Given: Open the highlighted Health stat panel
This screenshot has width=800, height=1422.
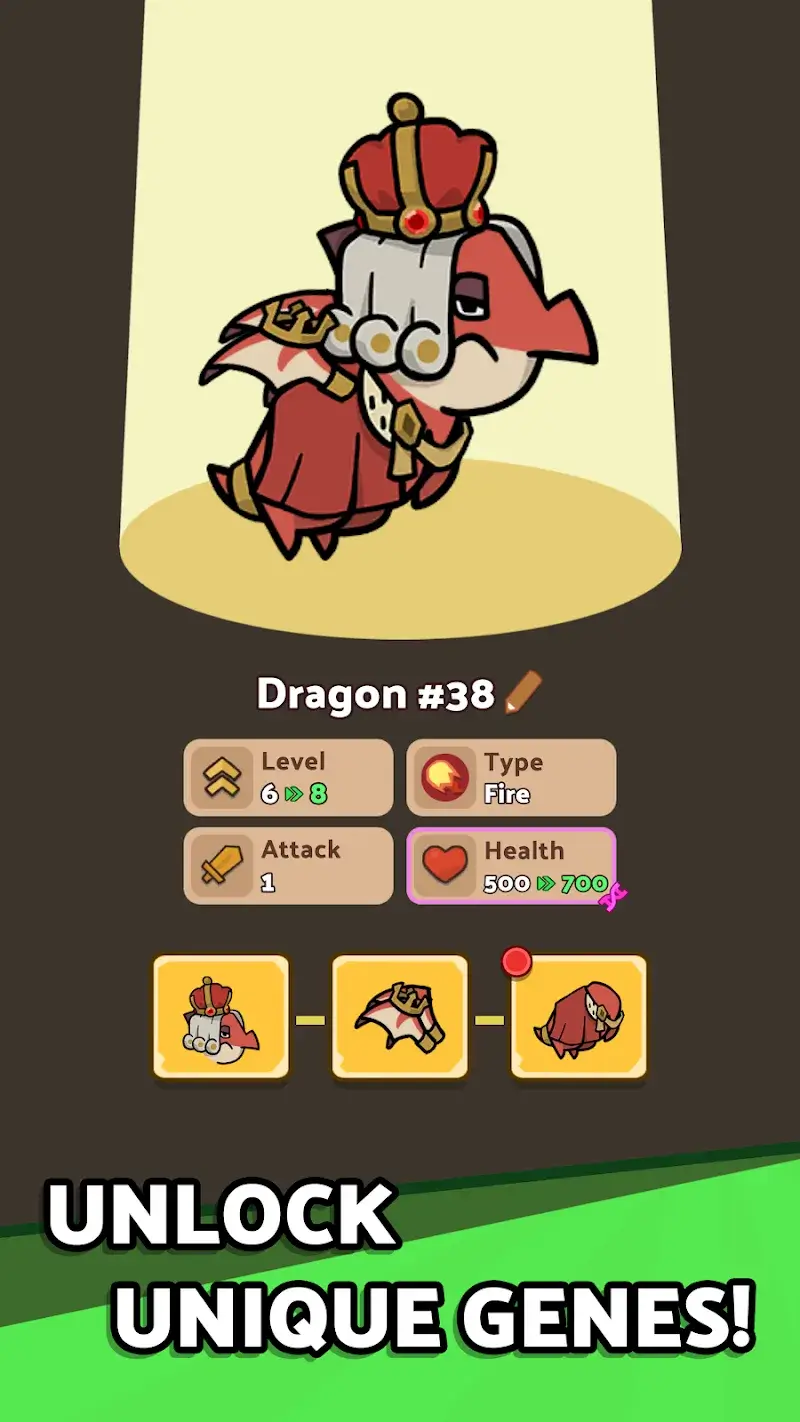Looking at the screenshot, I should point(512,865).
